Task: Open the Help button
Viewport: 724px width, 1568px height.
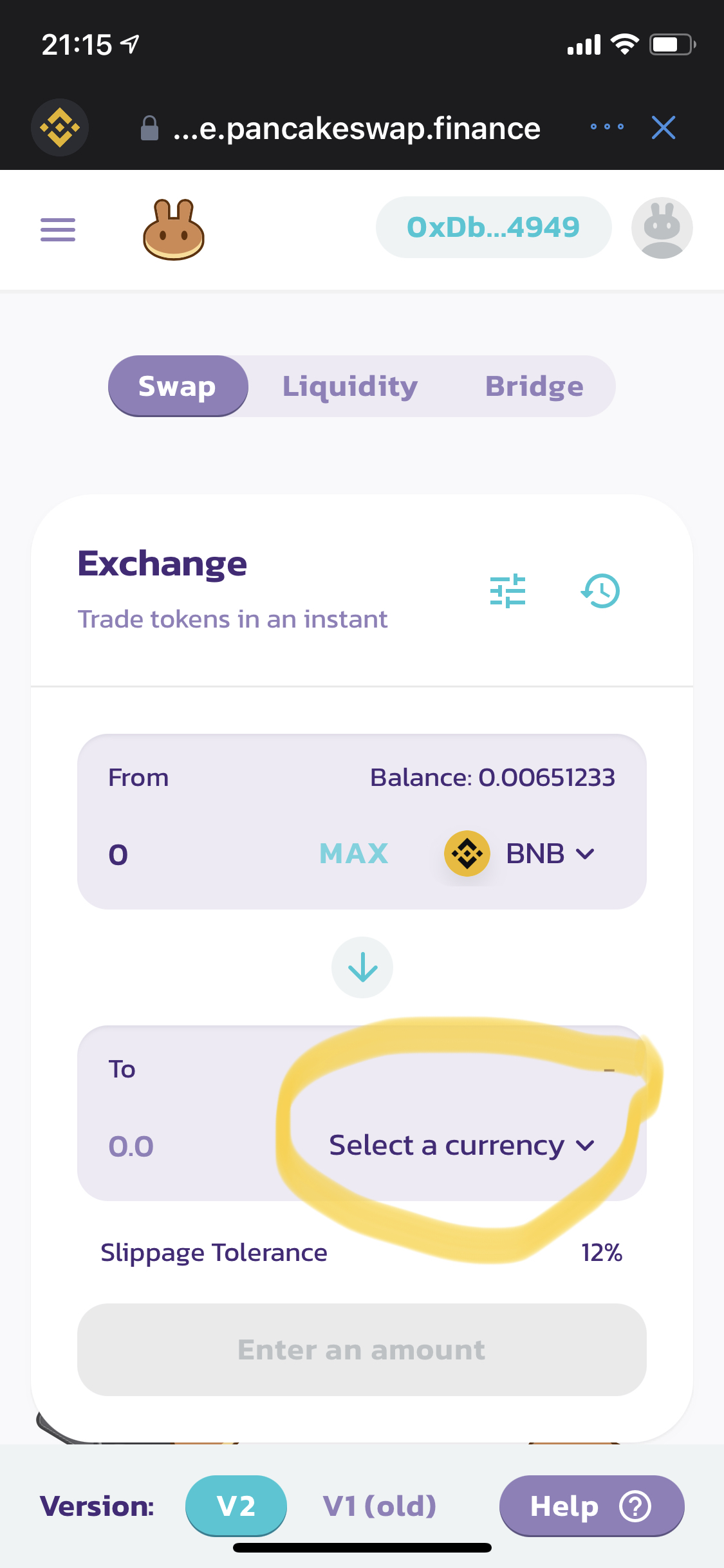Action: [x=591, y=1506]
